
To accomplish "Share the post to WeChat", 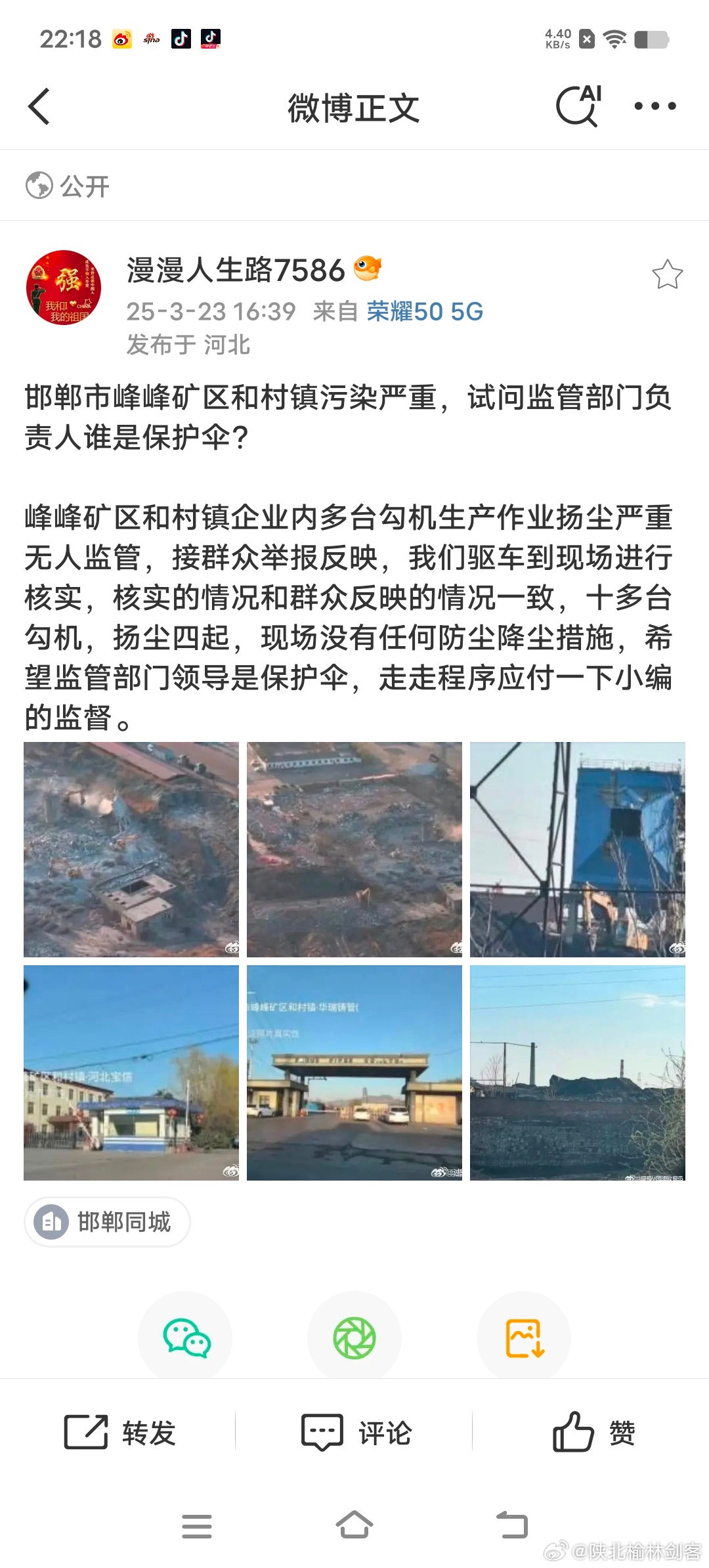I will click(x=185, y=1338).
